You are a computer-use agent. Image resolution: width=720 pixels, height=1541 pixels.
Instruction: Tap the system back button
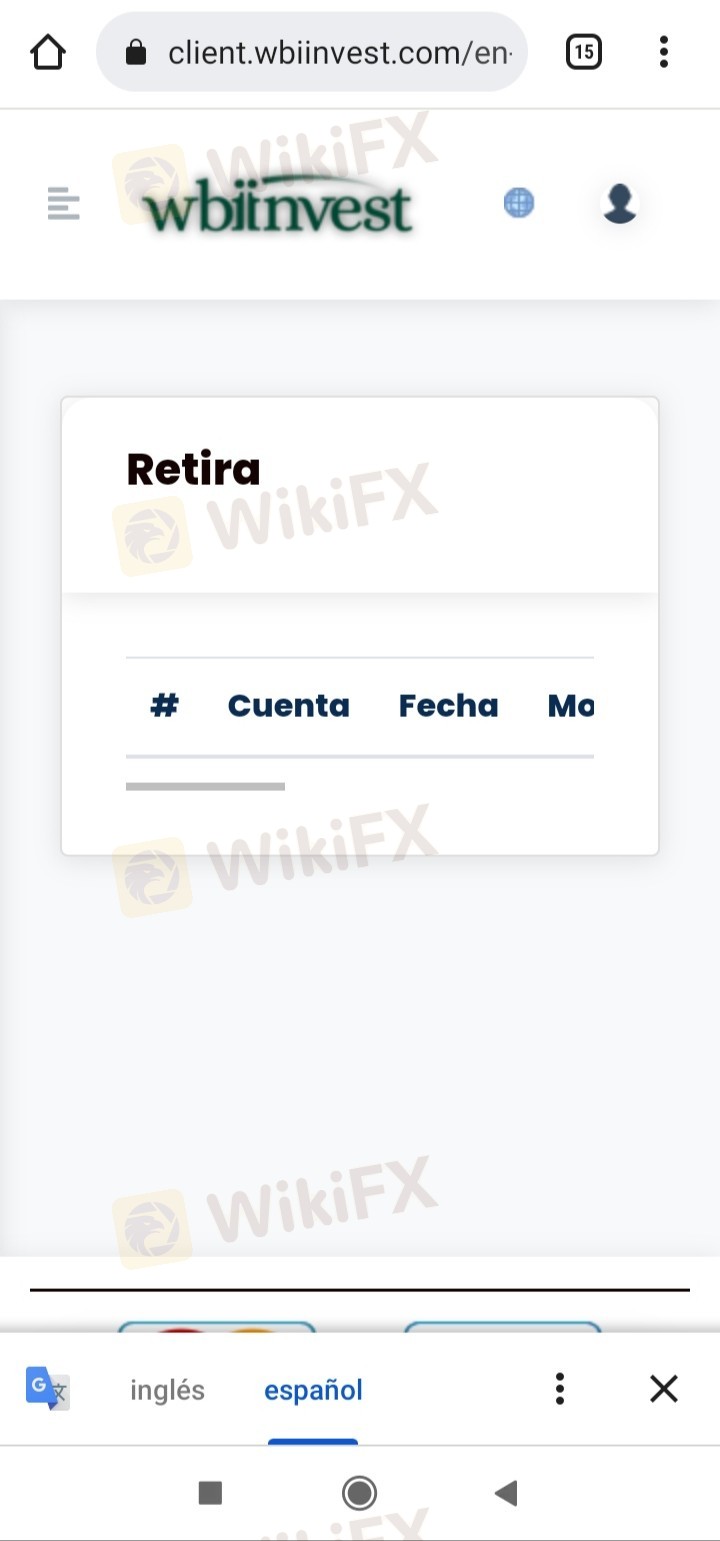click(506, 1493)
